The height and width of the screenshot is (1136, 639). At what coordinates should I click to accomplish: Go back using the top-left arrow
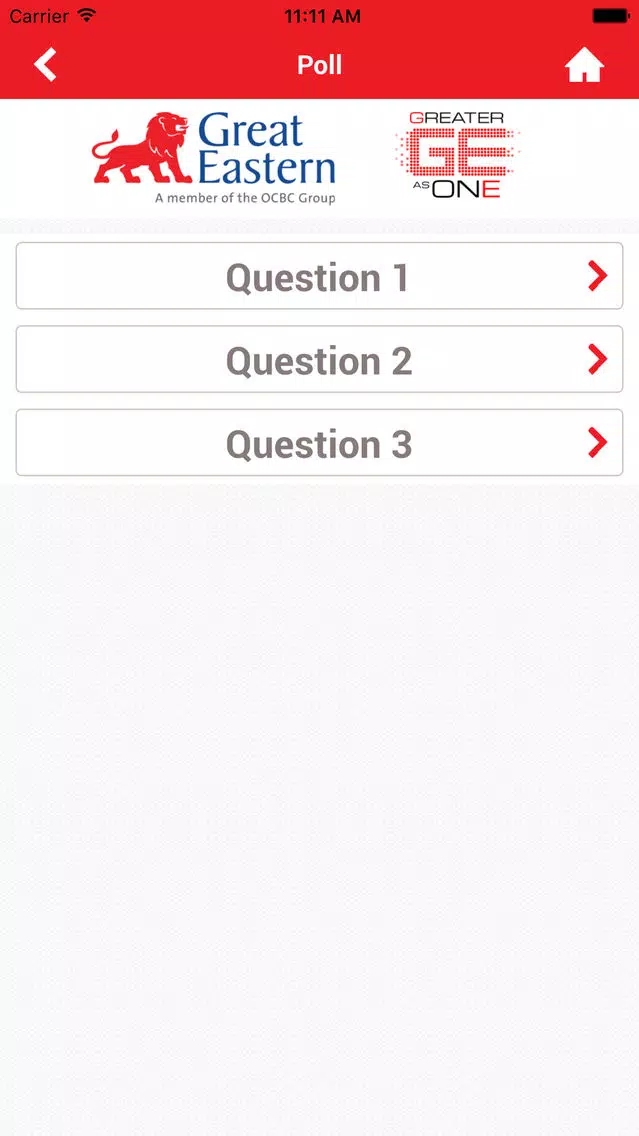tap(45, 65)
